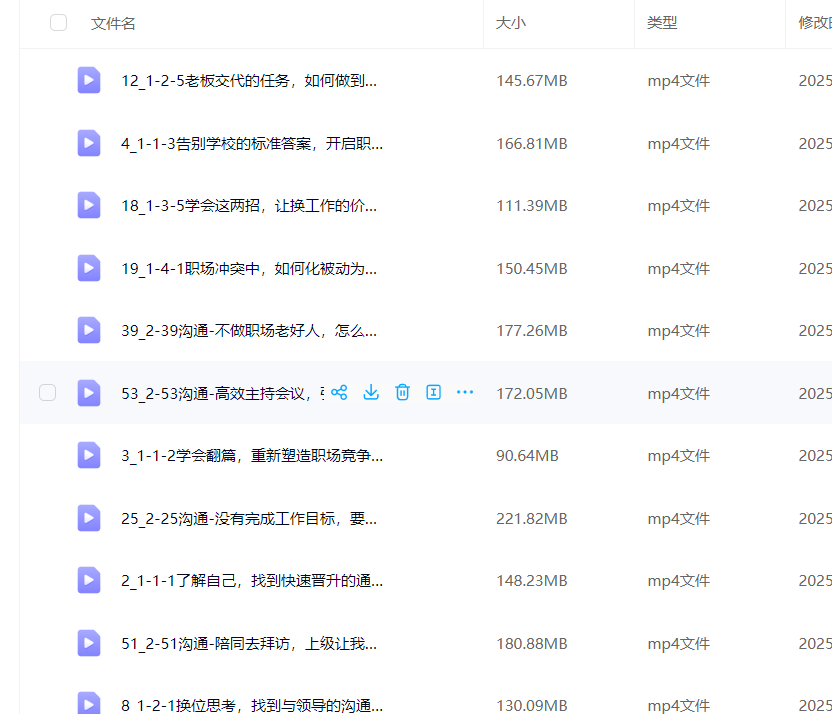Open video 12_1-2-5老板交代的任务
This screenshot has width=832, height=714.
click(248, 81)
